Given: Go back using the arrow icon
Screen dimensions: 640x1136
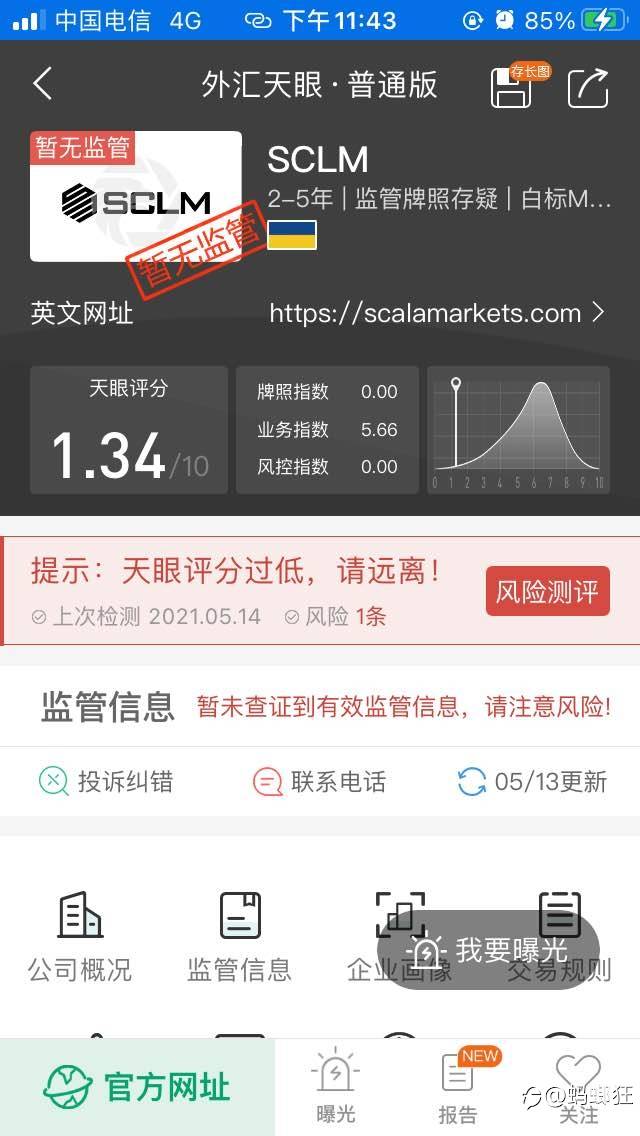Looking at the screenshot, I should coord(42,84).
